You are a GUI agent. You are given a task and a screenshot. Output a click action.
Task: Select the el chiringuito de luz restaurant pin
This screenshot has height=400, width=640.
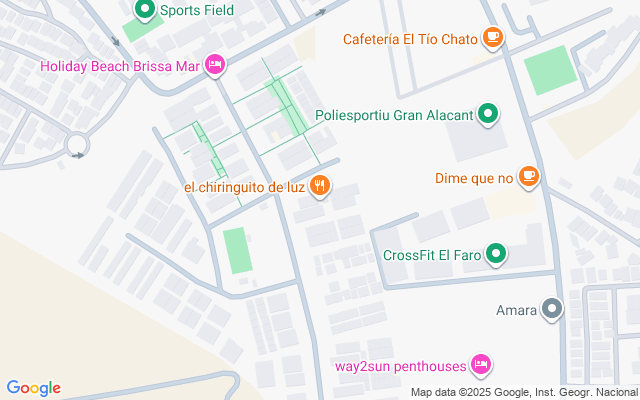pos(320,185)
